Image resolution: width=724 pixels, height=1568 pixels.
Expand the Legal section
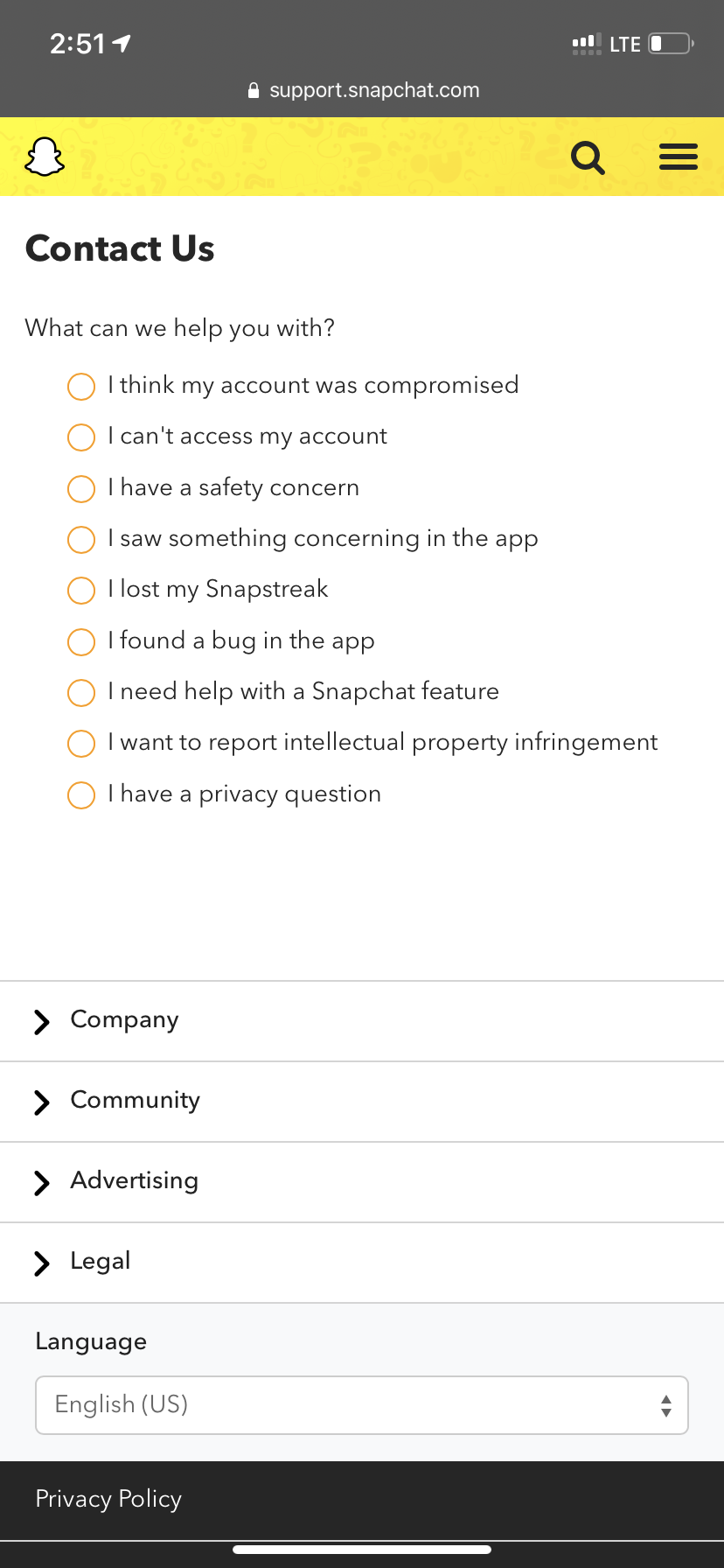coord(362,1263)
